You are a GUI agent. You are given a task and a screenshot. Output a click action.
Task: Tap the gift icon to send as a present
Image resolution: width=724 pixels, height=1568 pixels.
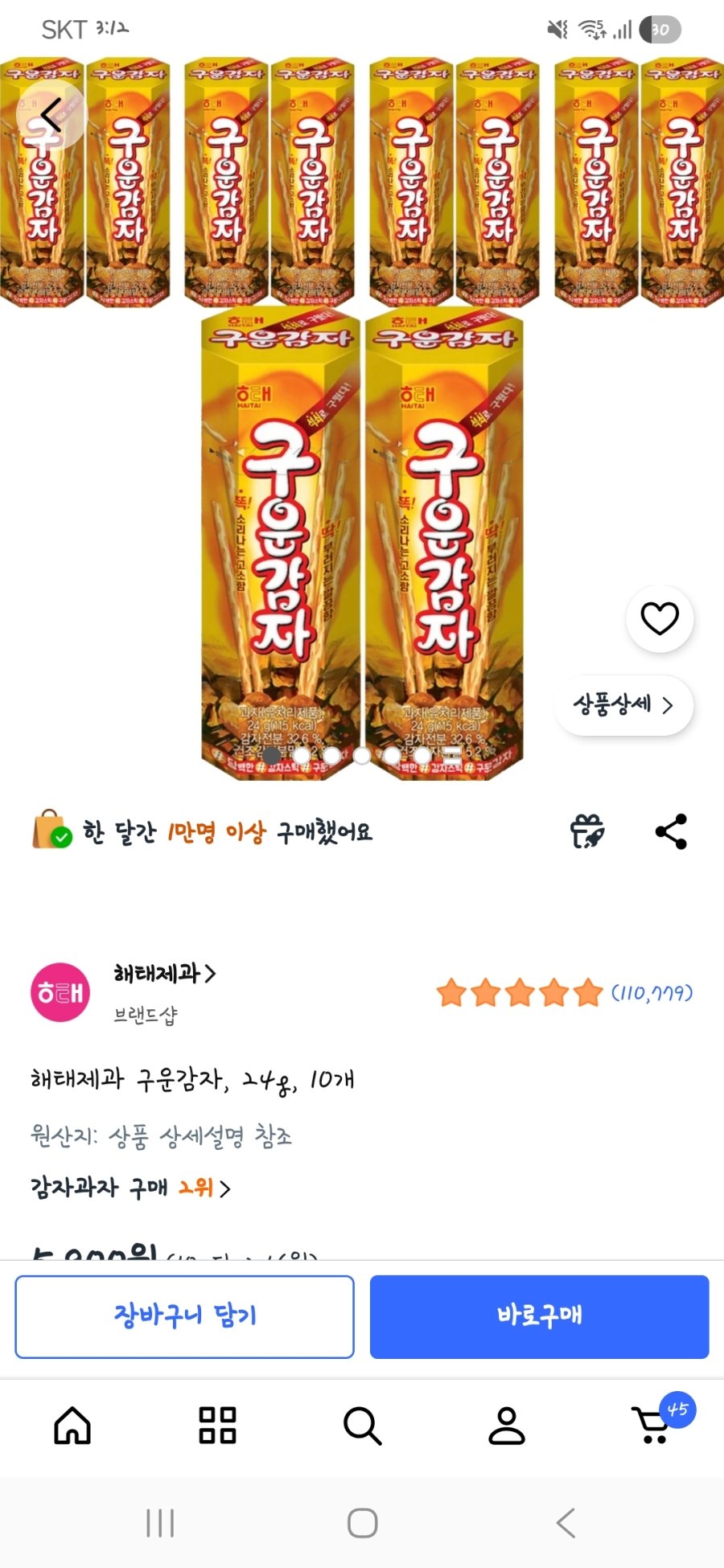587,831
